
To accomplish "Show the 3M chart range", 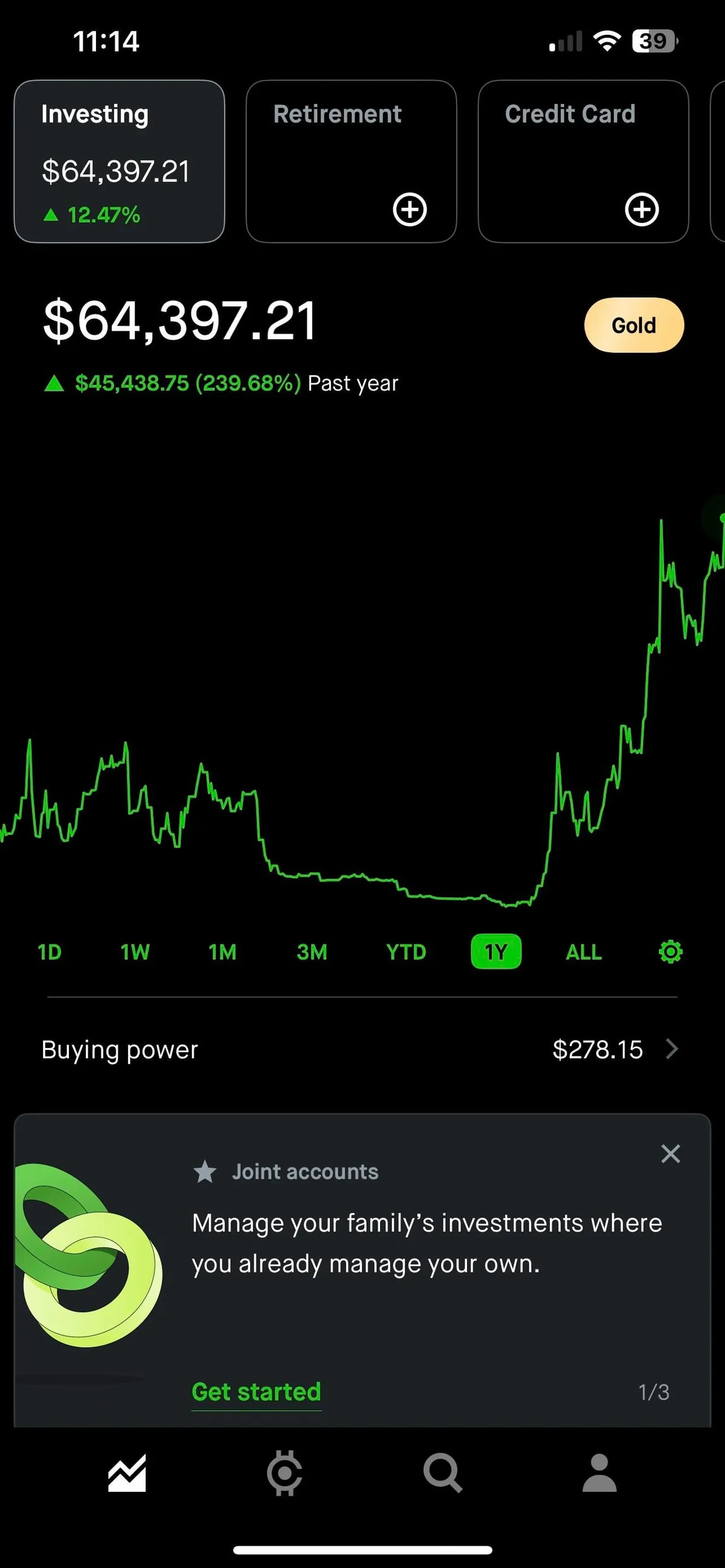I will tap(312, 952).
